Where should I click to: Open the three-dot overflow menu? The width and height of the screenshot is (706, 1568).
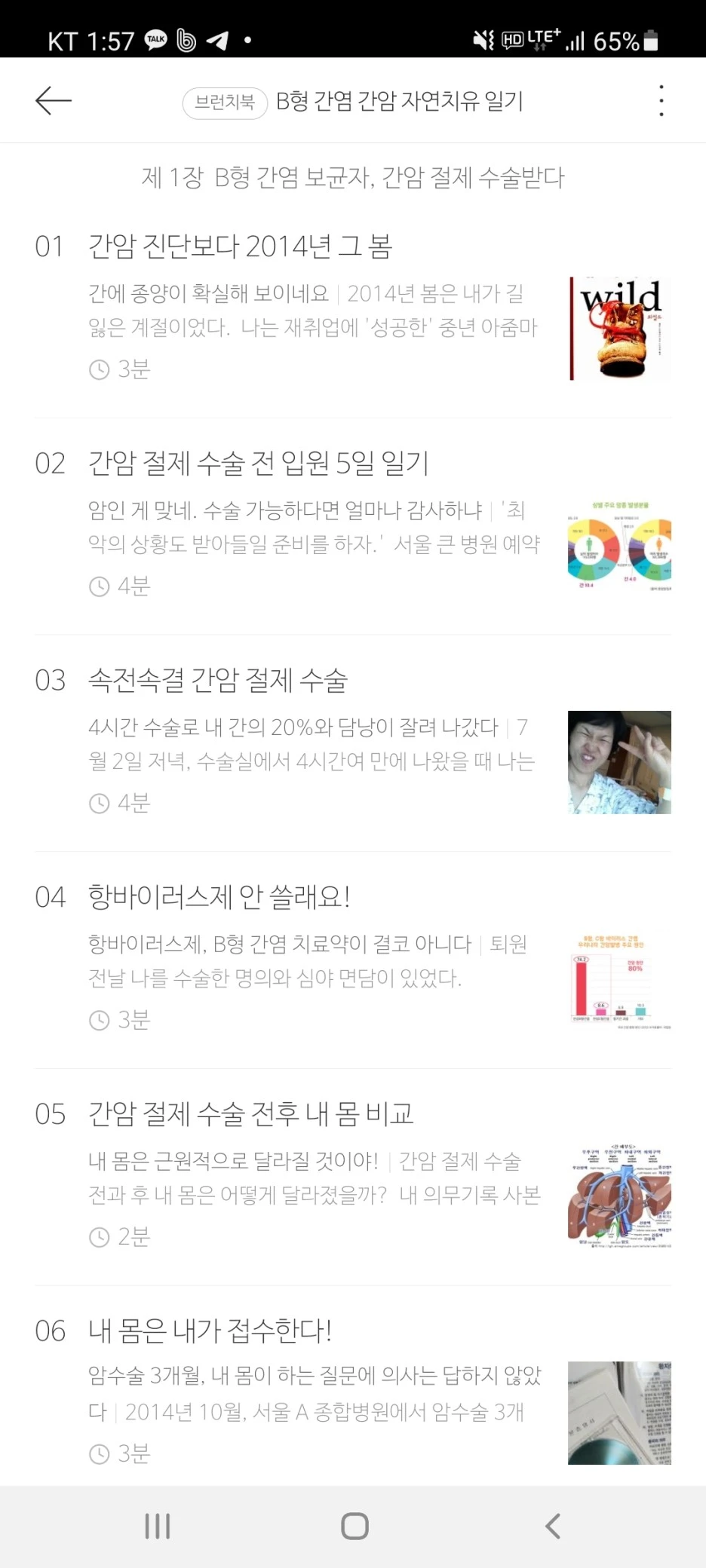[x=660, y=100]
